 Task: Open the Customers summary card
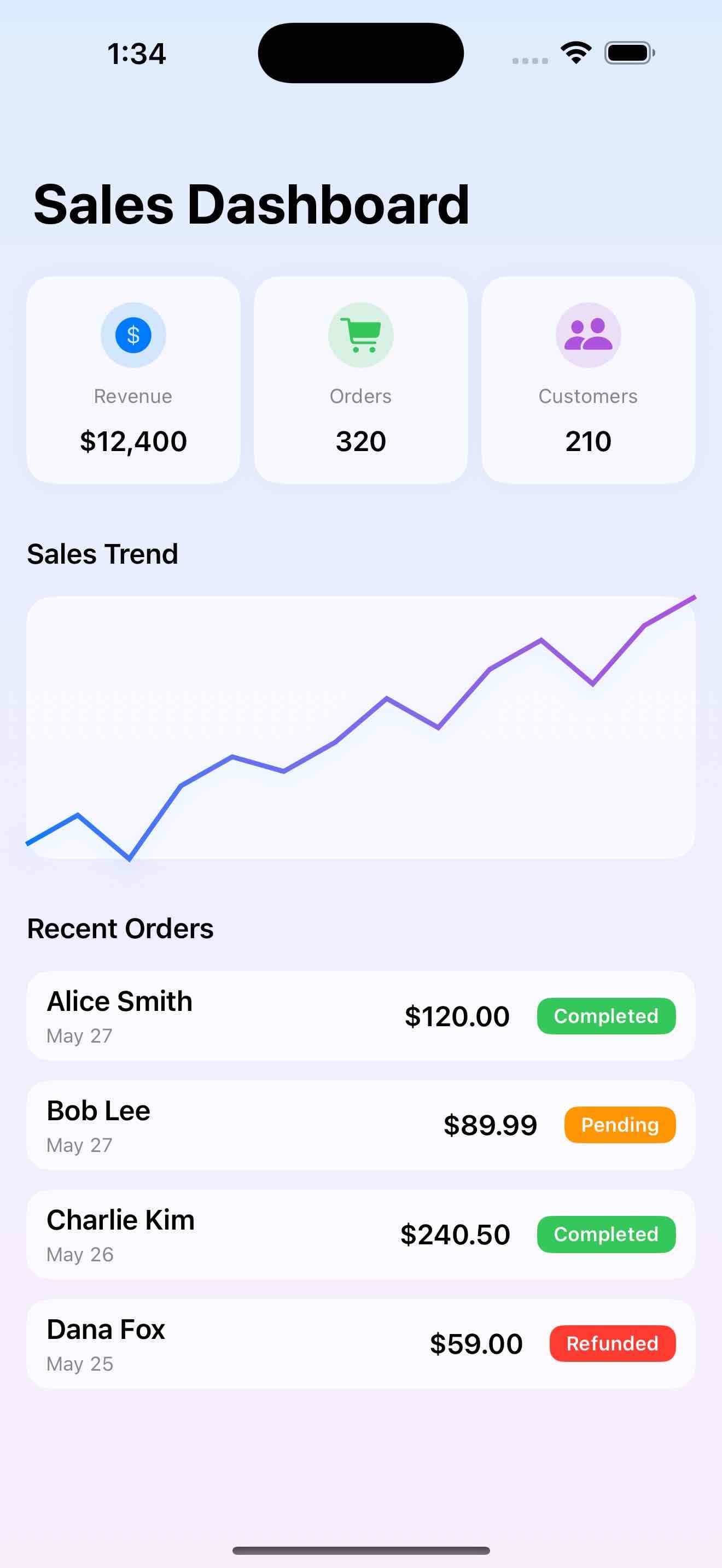(587, 381)
